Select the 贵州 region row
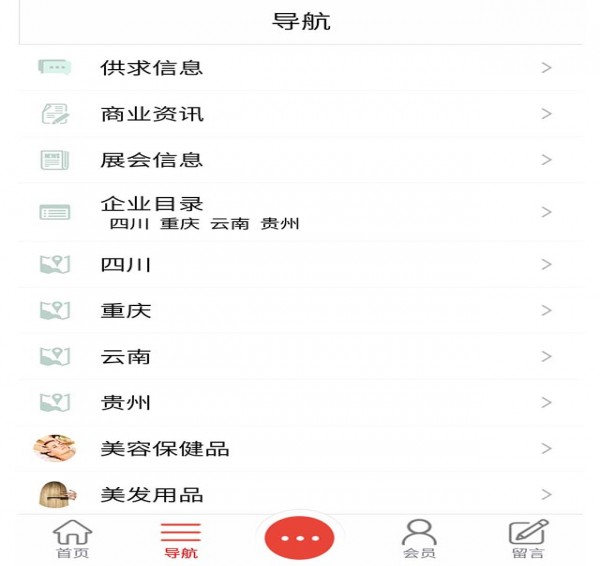The width and height of the screenshot is (600, 566). click(300, 403)
